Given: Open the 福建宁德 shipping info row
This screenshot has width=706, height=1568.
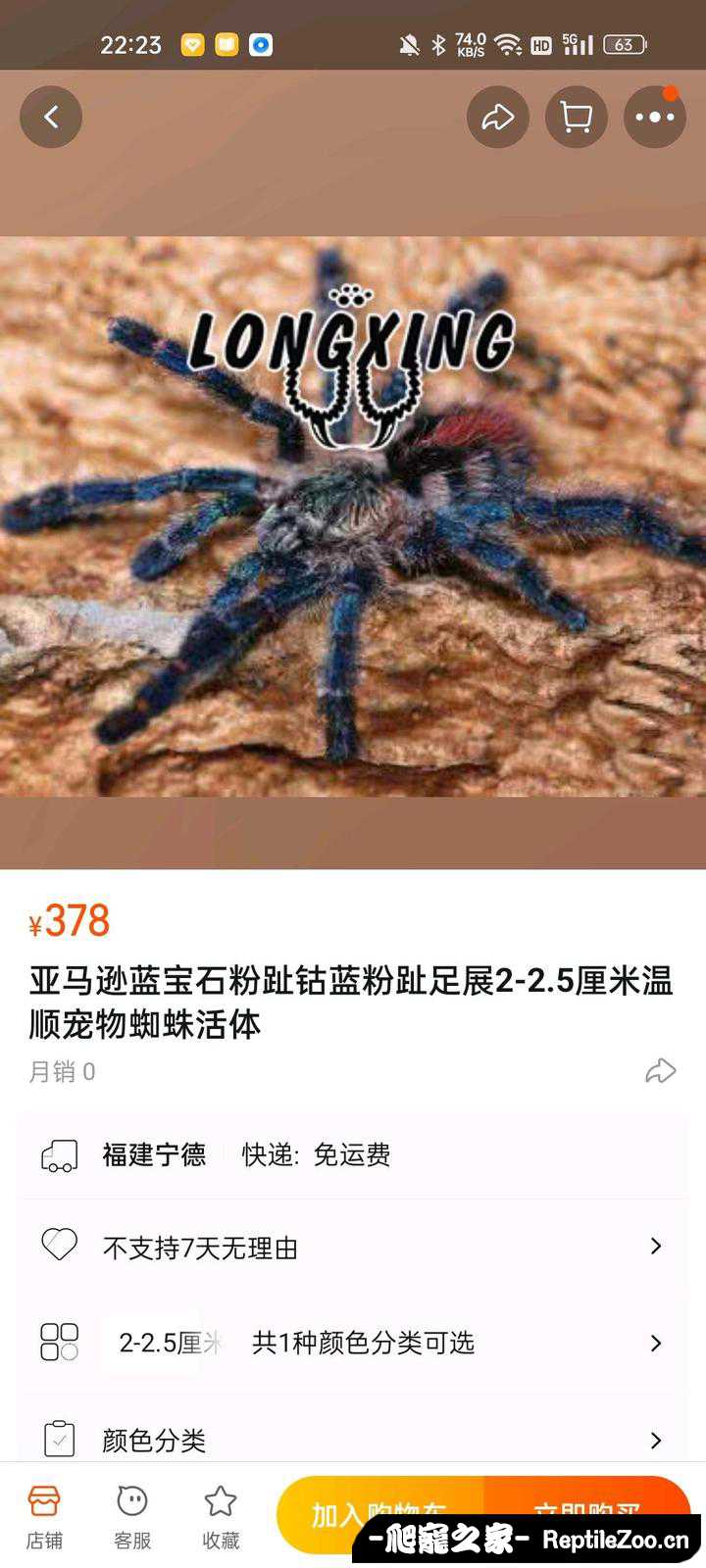Looking at the screenshot, I should pos(353,1154).
